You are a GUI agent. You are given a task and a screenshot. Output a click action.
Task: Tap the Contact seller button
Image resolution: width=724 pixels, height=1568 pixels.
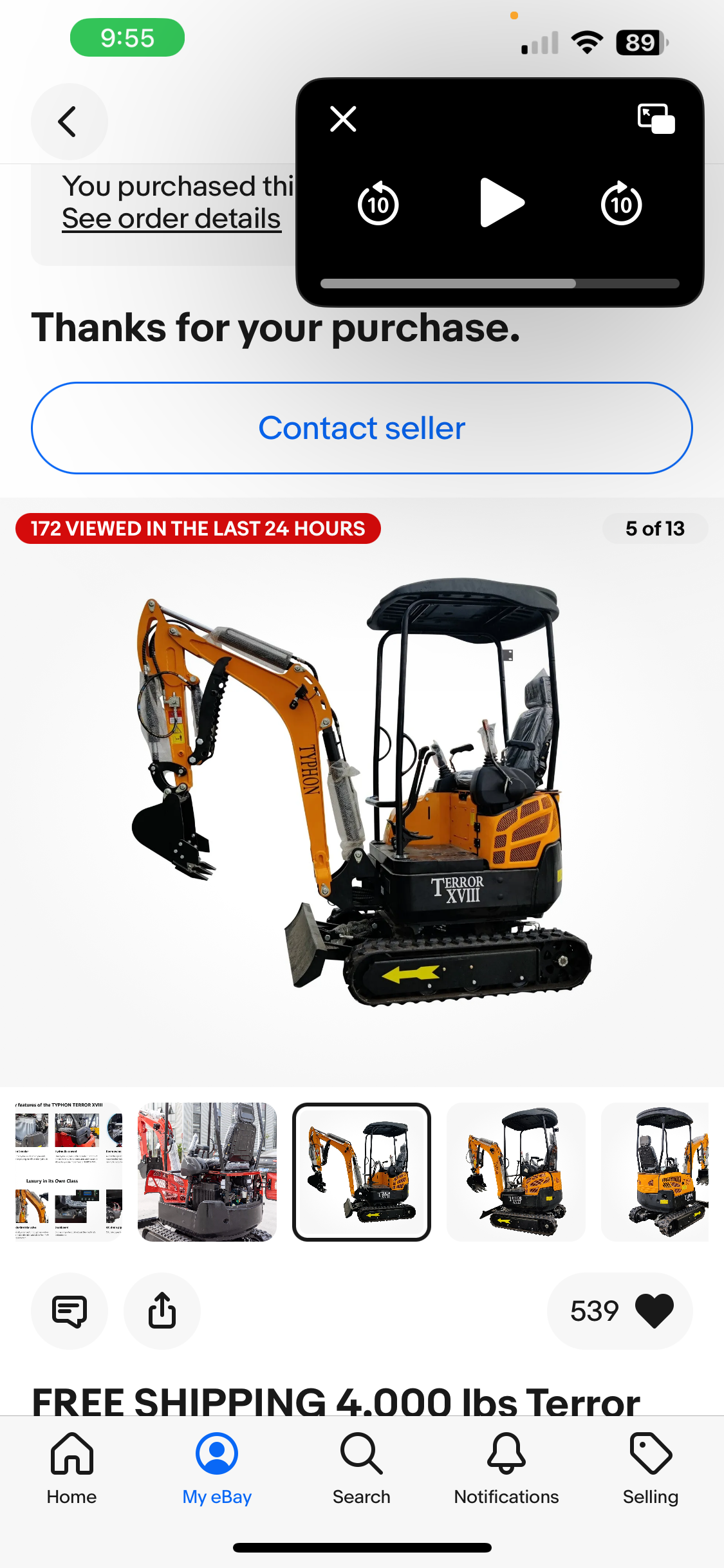coord(362,428)
